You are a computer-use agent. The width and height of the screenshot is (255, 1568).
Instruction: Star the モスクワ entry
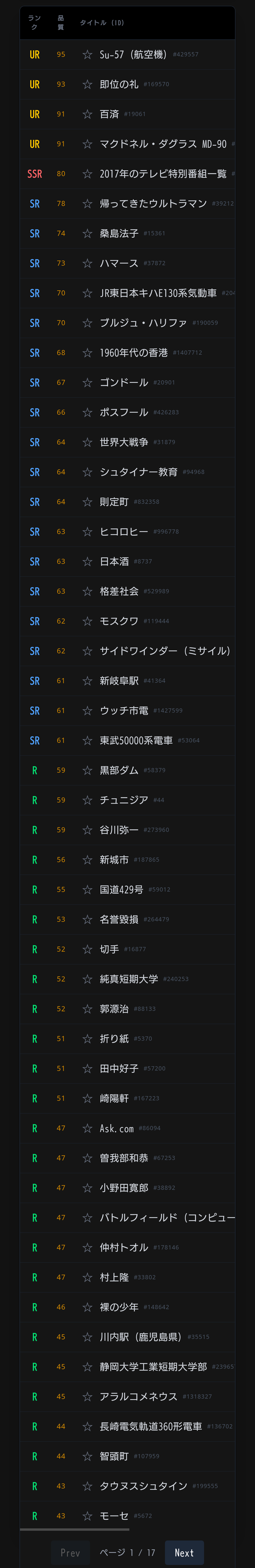[x=87, y=621]
